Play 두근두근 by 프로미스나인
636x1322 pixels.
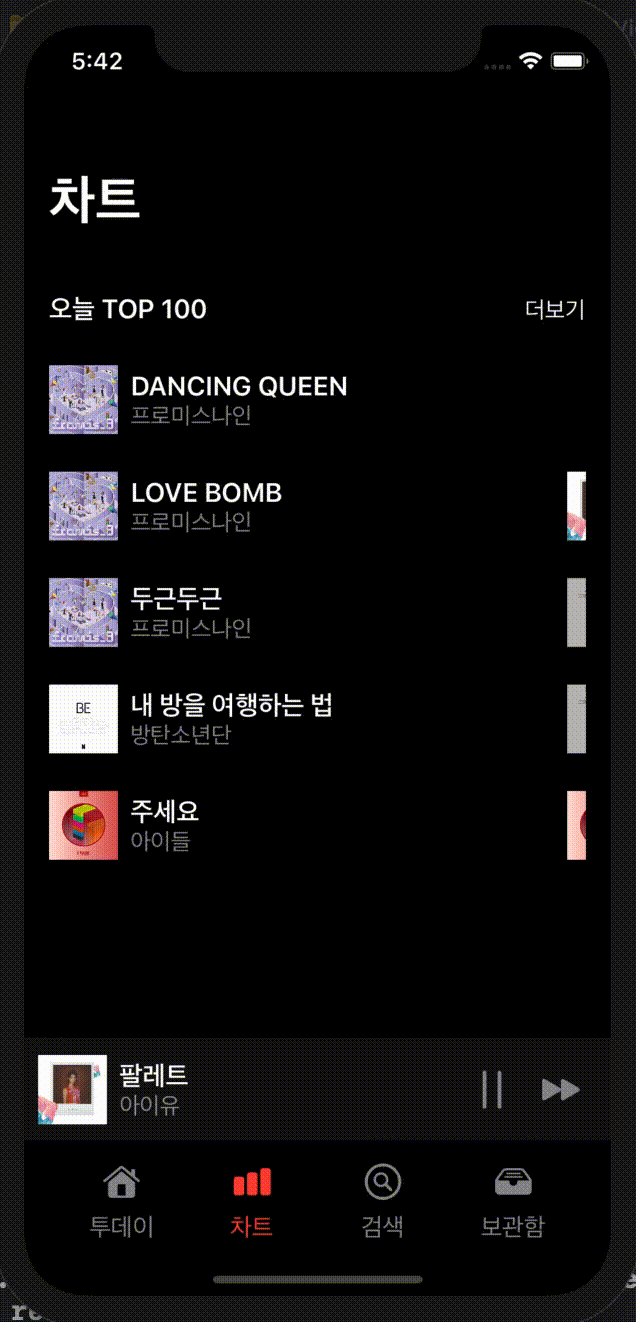[190, 612]
